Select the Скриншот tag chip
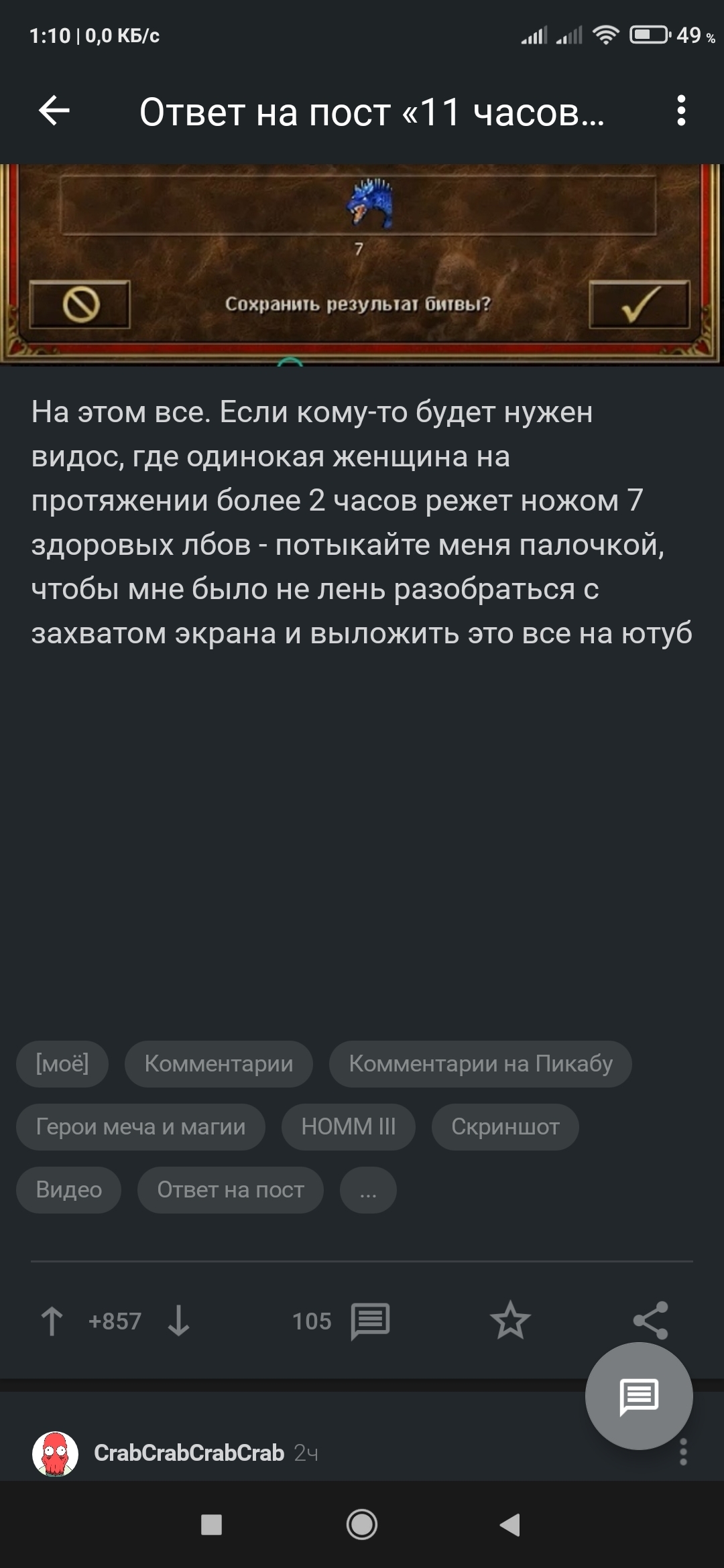Screen dimensions: 724x1568 [x=505, y=1126]
